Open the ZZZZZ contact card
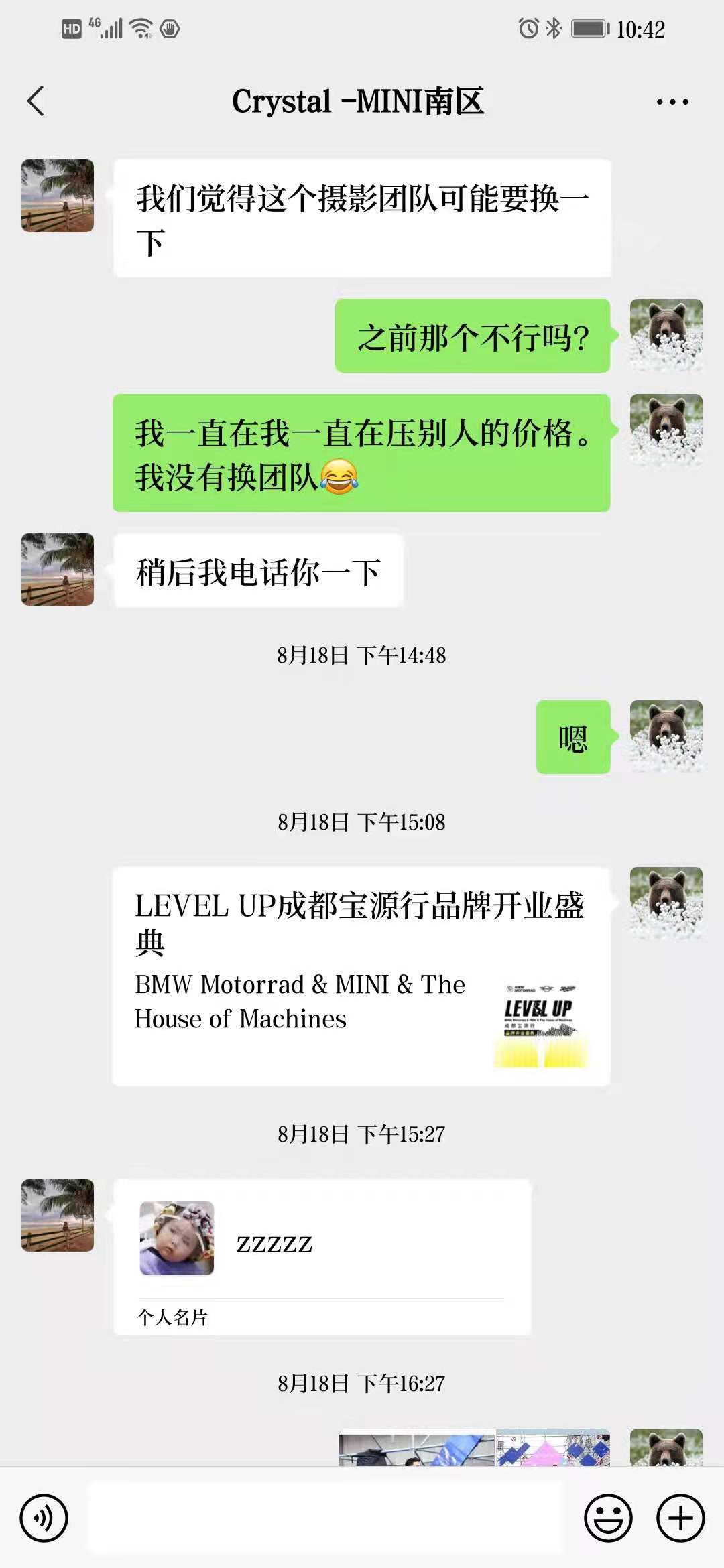The image size is (724, 1568). (322, 1257)
